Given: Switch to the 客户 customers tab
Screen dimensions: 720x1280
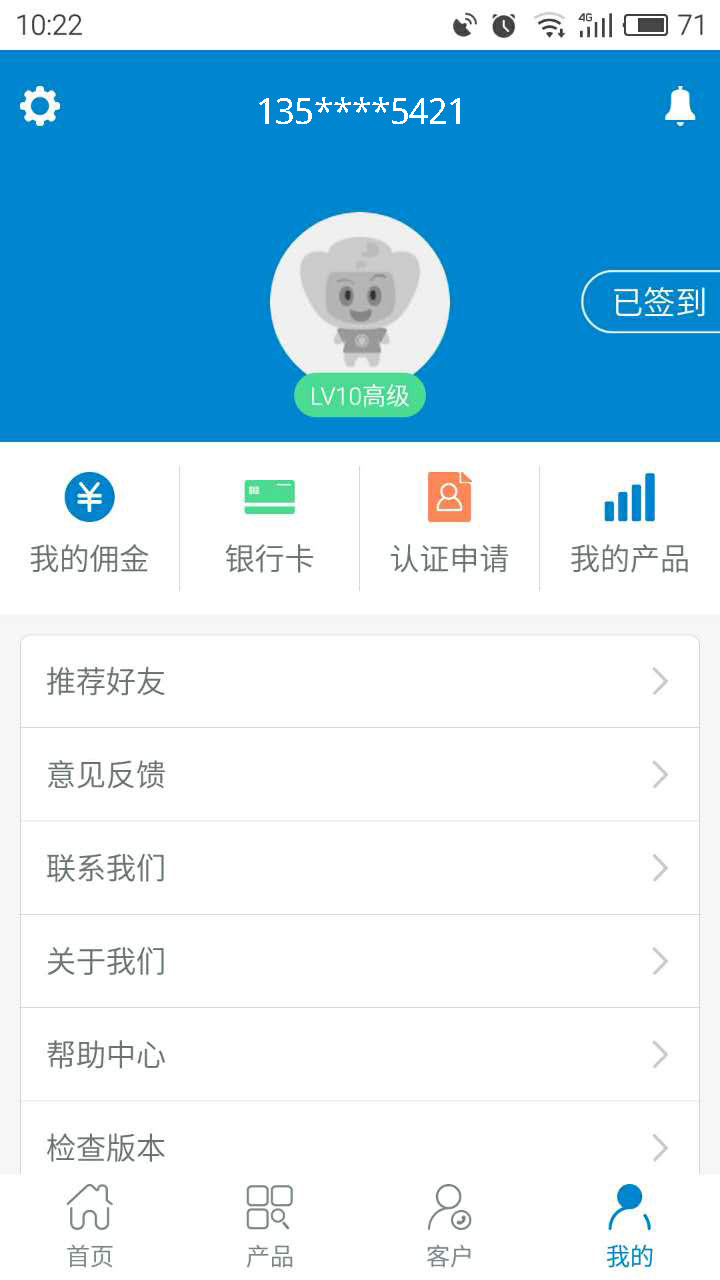Looking at the screenshot, I should pos(450,1226).
